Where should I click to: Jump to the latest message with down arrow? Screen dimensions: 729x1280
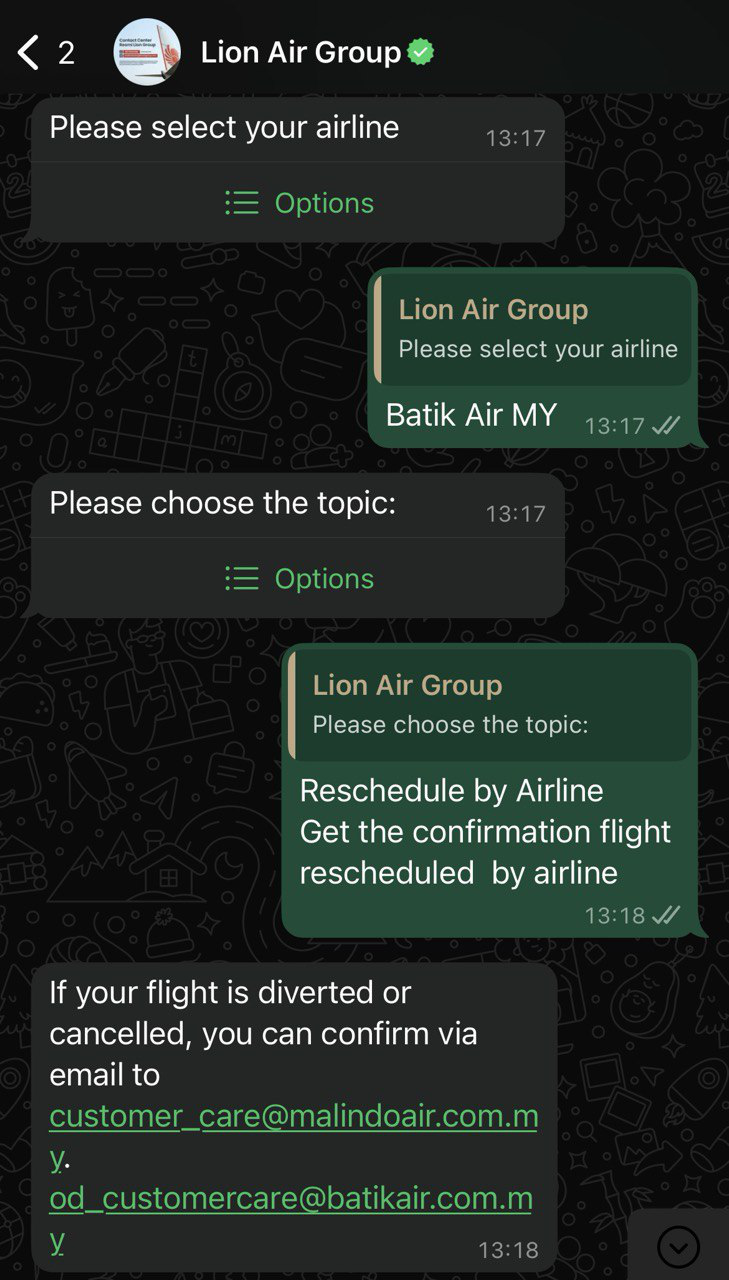pos(679,1246)
